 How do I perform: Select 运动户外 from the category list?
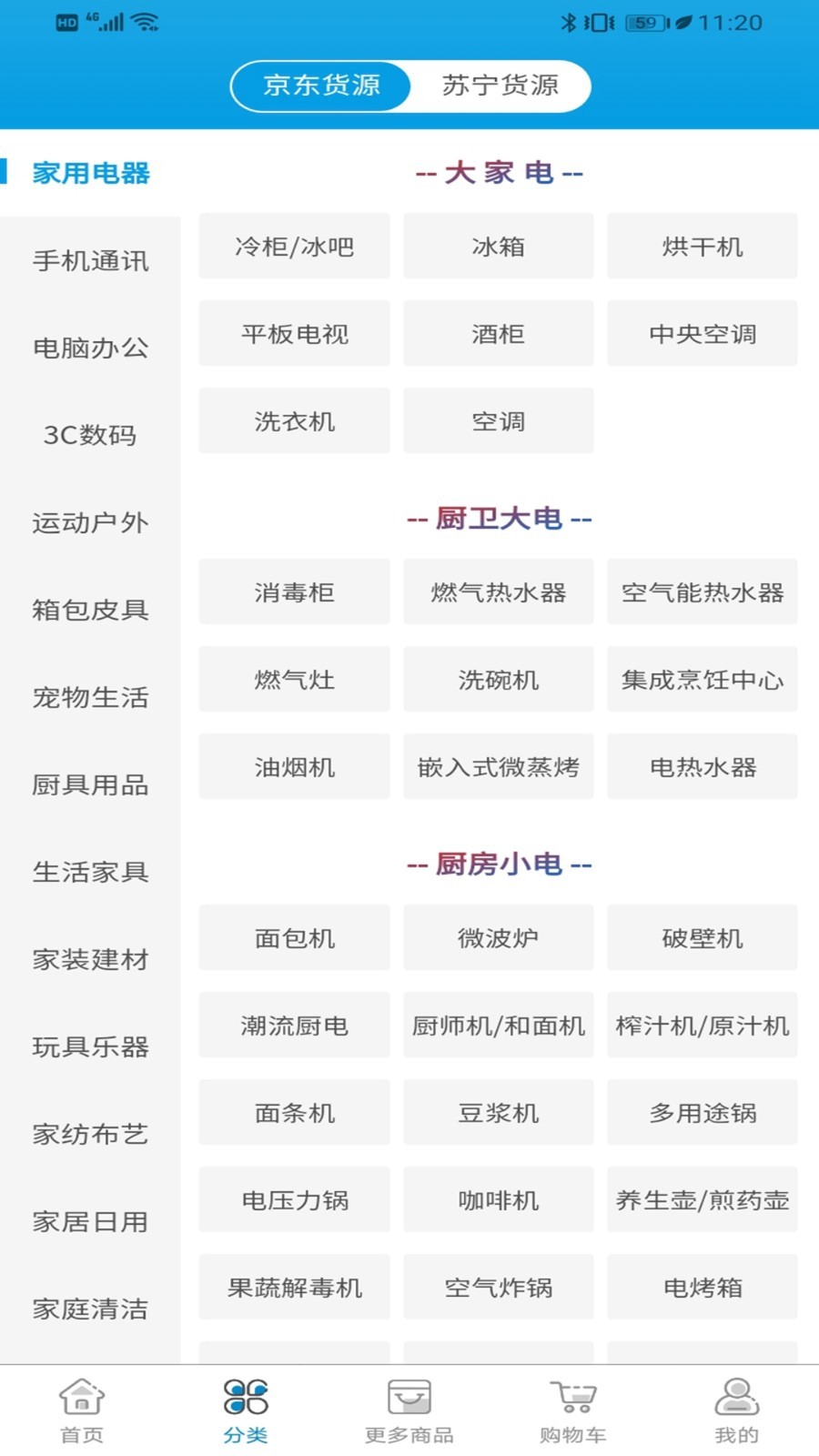[90, 522]
